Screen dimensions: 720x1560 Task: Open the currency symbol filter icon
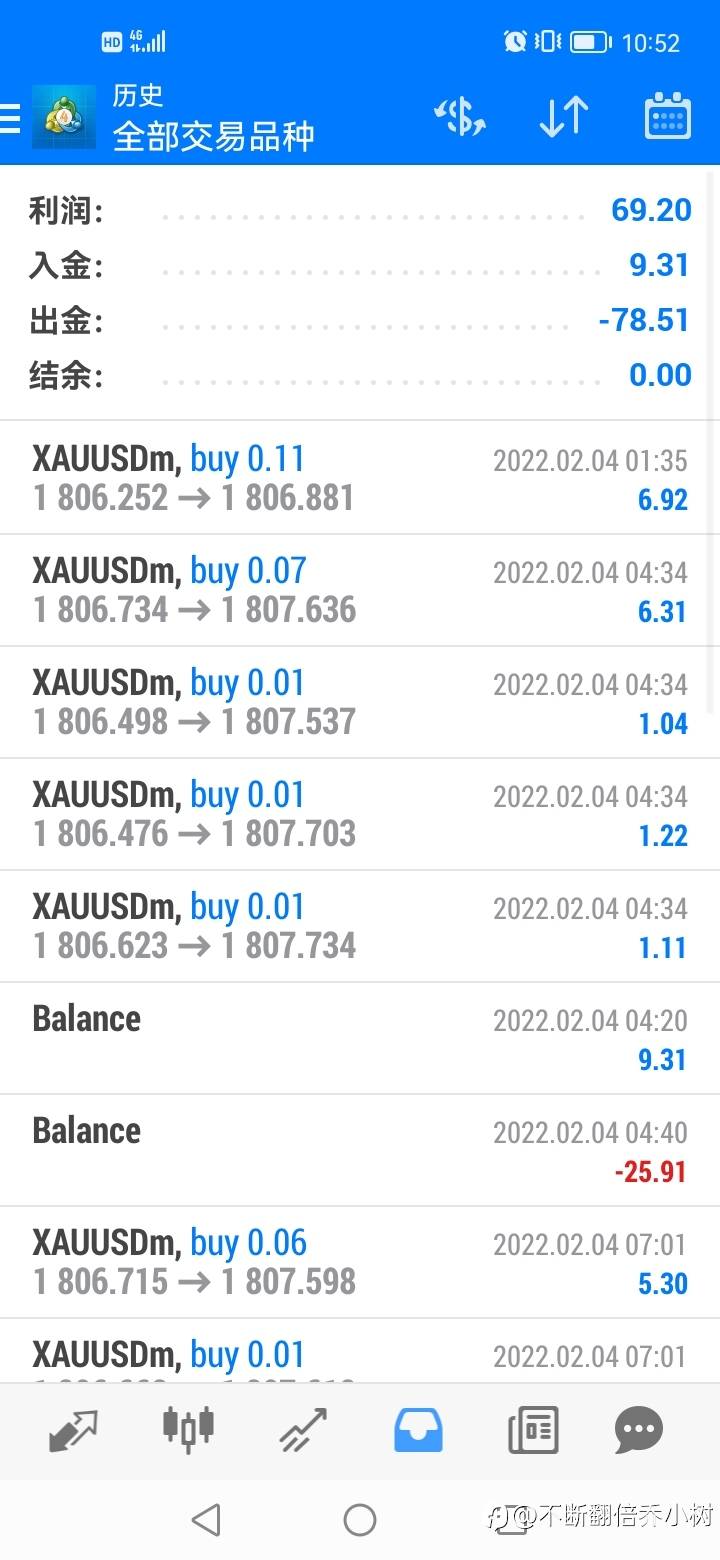(459, 118)
